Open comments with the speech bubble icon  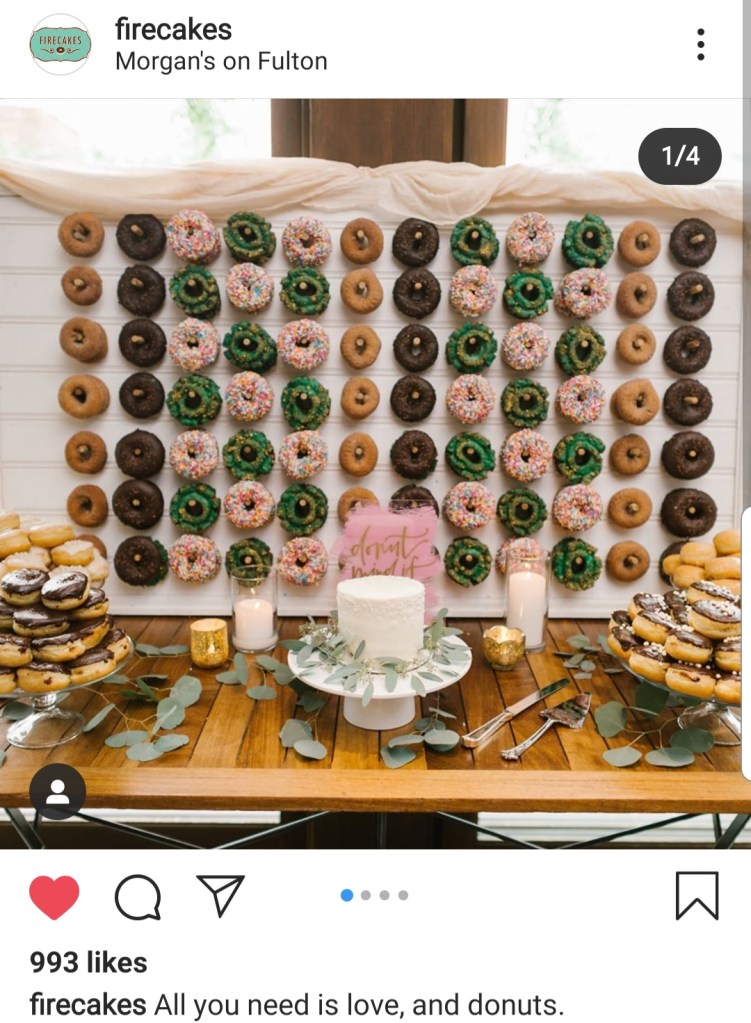(x=137, y=896)
